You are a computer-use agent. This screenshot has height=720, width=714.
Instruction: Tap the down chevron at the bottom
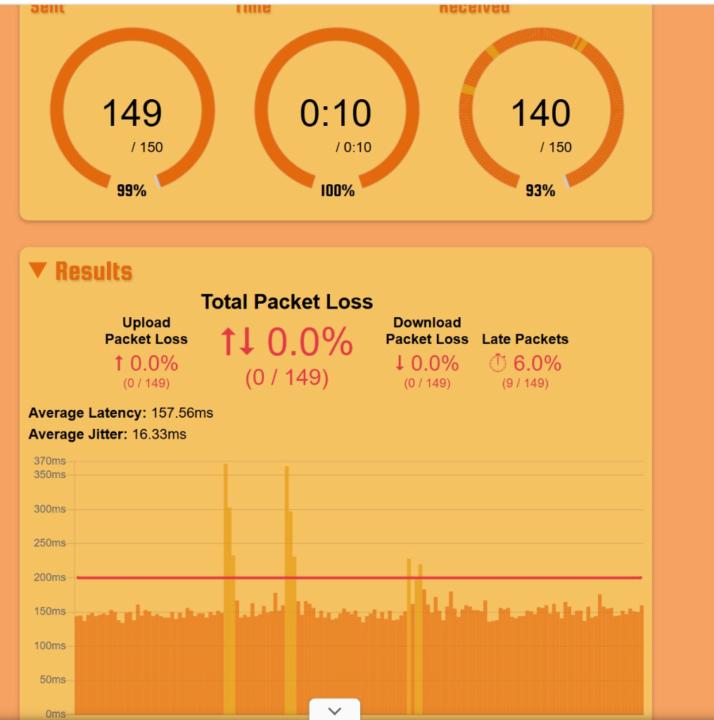click(335, 709)
